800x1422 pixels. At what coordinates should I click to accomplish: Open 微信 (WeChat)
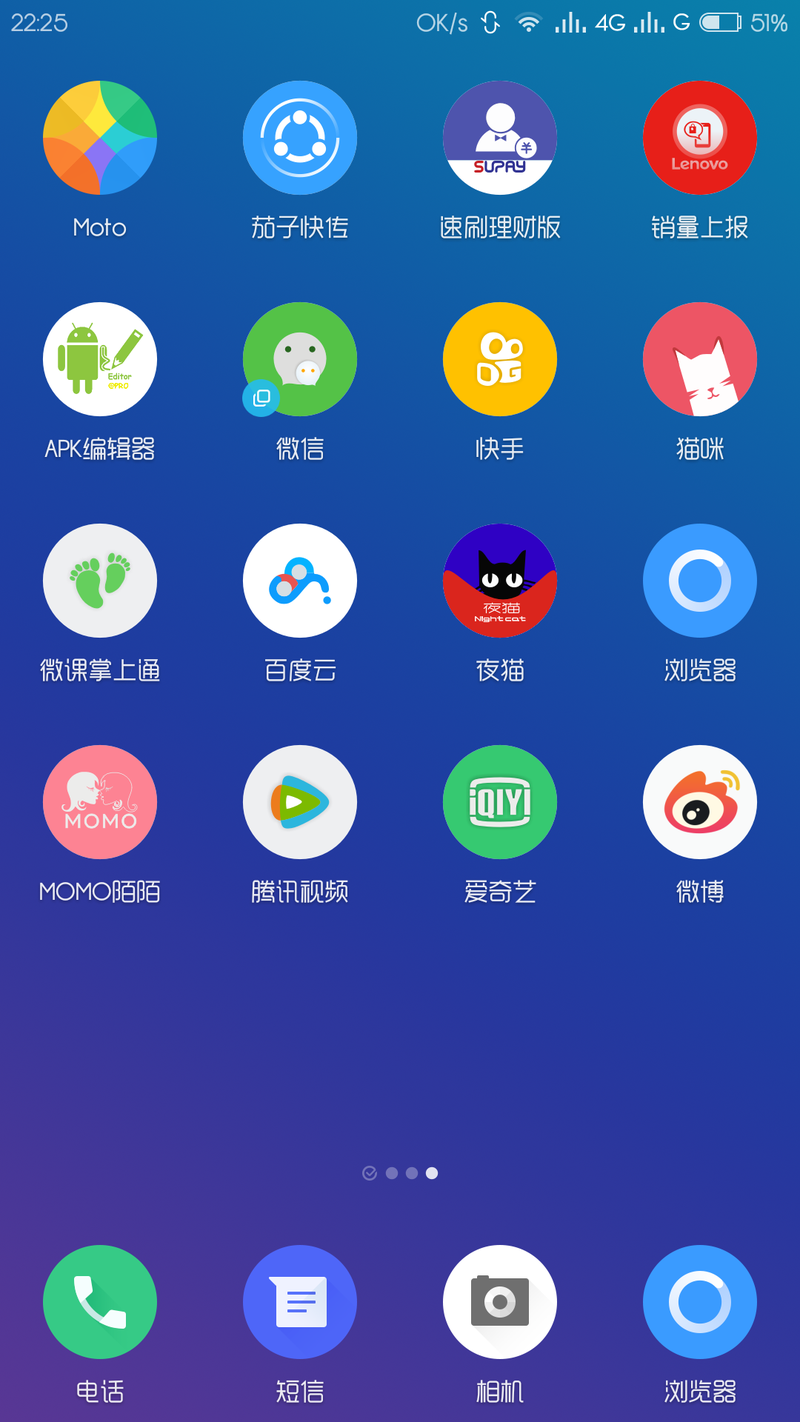click(300, 359)
